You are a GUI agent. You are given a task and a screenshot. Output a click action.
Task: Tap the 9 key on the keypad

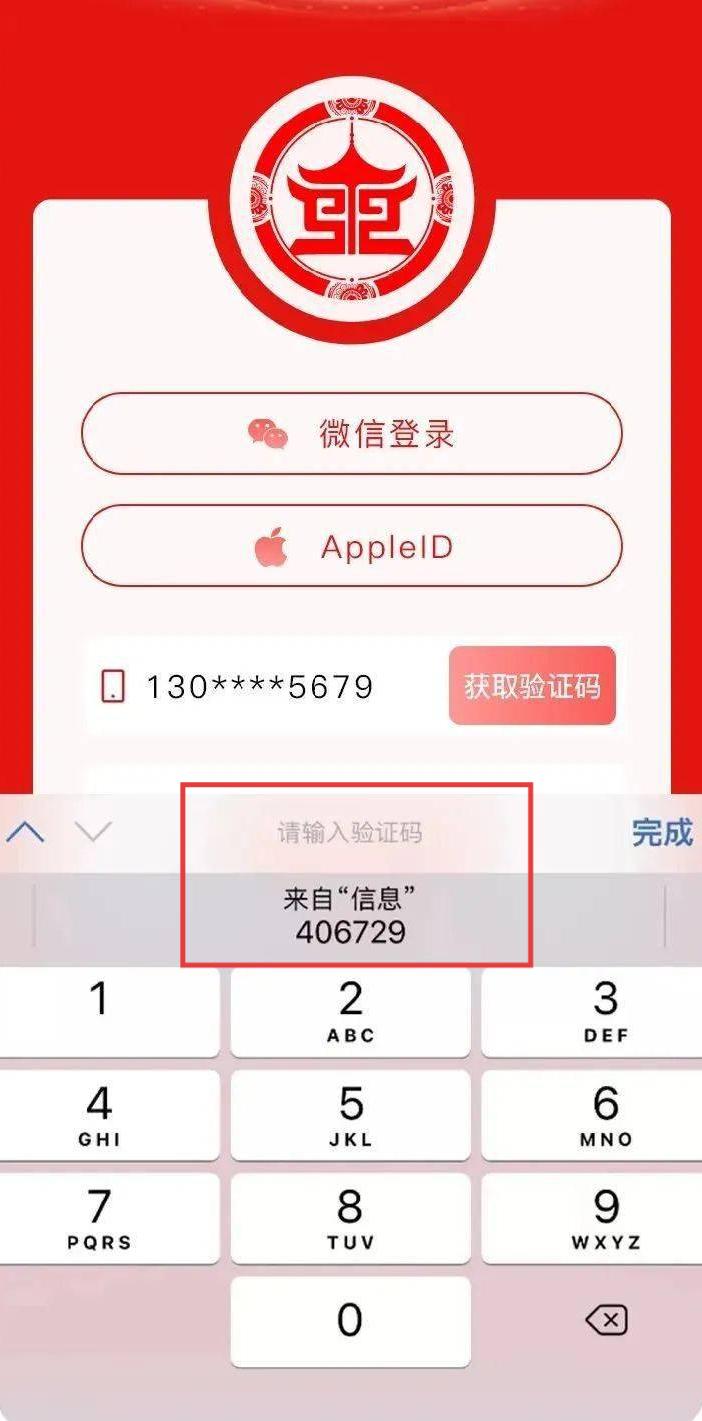(x=606, y=1218)
